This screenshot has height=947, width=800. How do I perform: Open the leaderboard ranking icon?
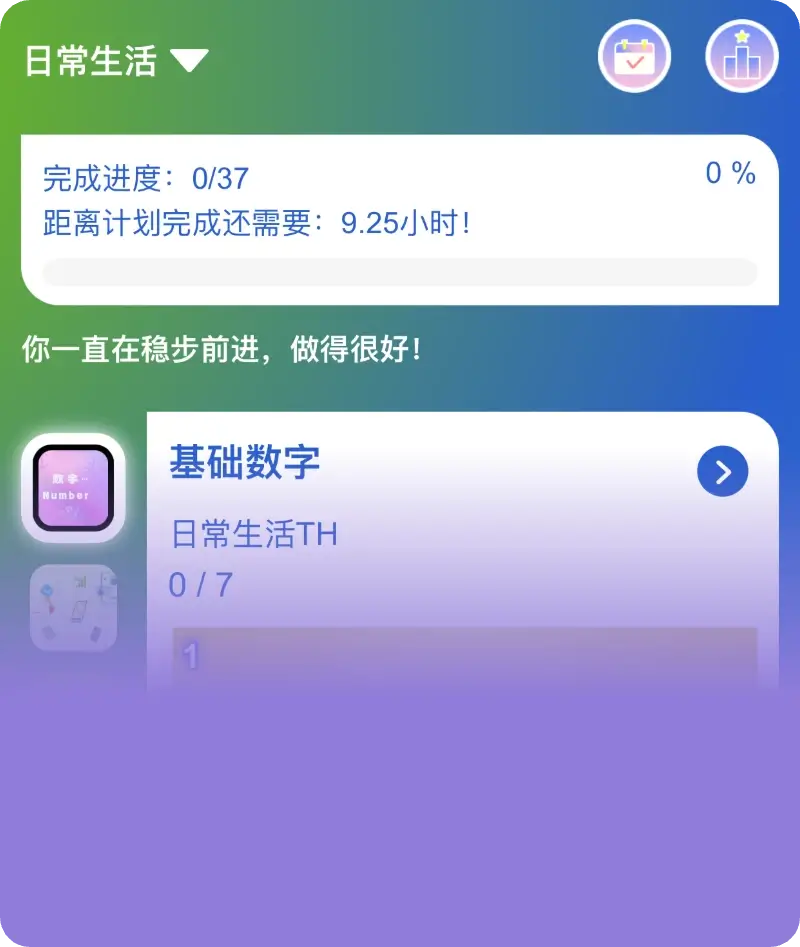tap(741, 57)
